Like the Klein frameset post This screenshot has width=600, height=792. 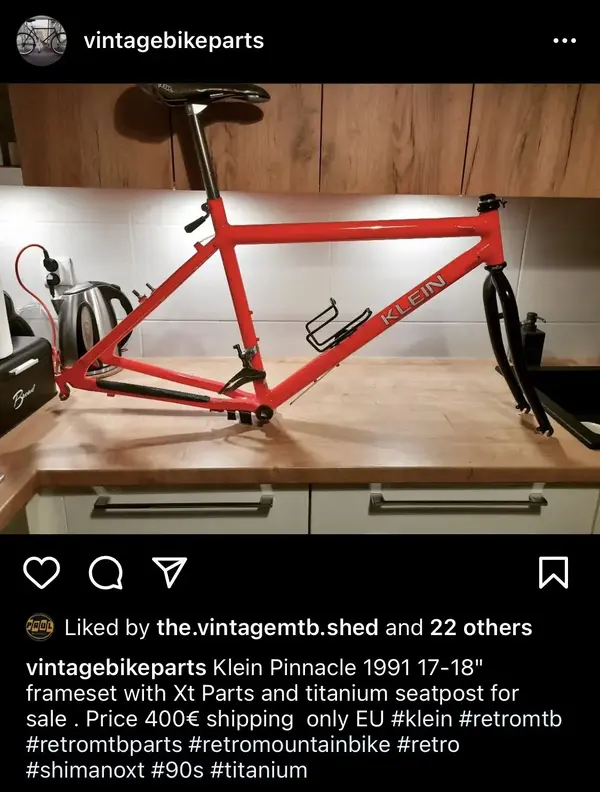coord(41,572)
